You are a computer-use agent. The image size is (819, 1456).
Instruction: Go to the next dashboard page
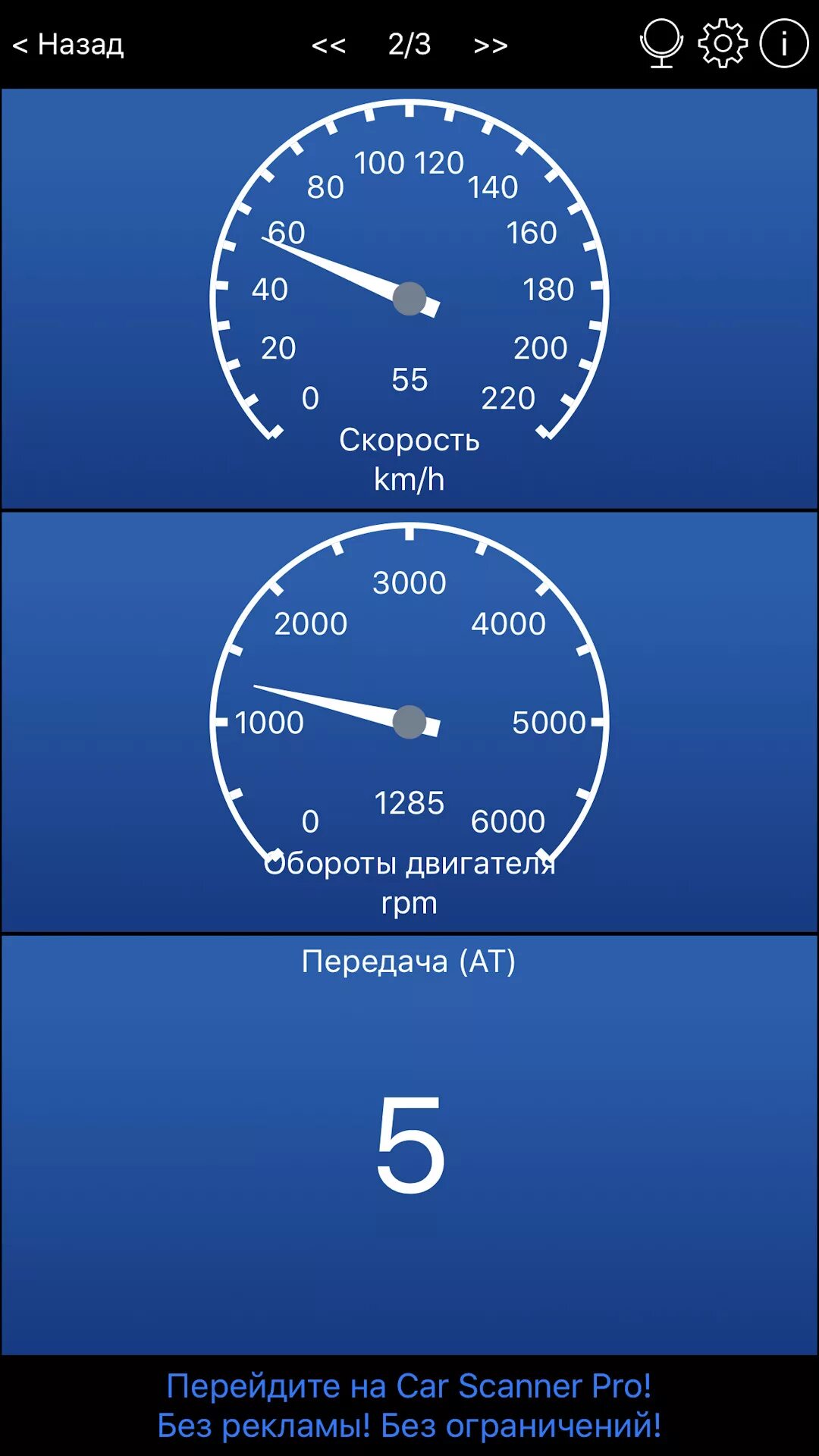(490, 45)
